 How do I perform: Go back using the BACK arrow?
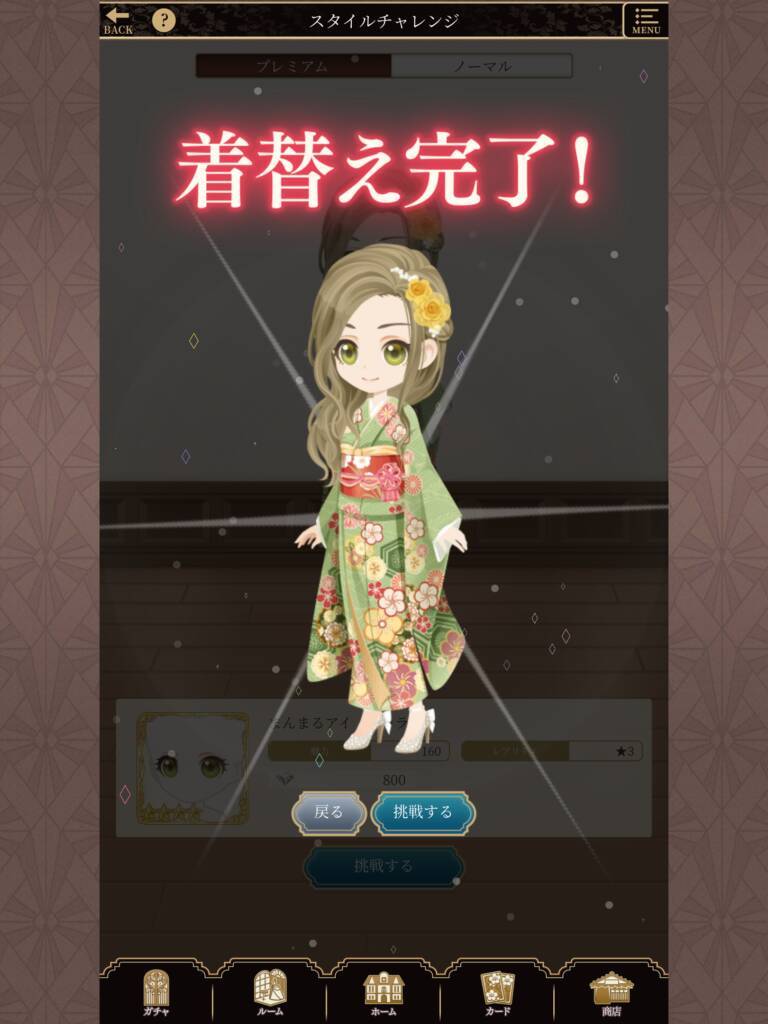(x=119, y=20)
